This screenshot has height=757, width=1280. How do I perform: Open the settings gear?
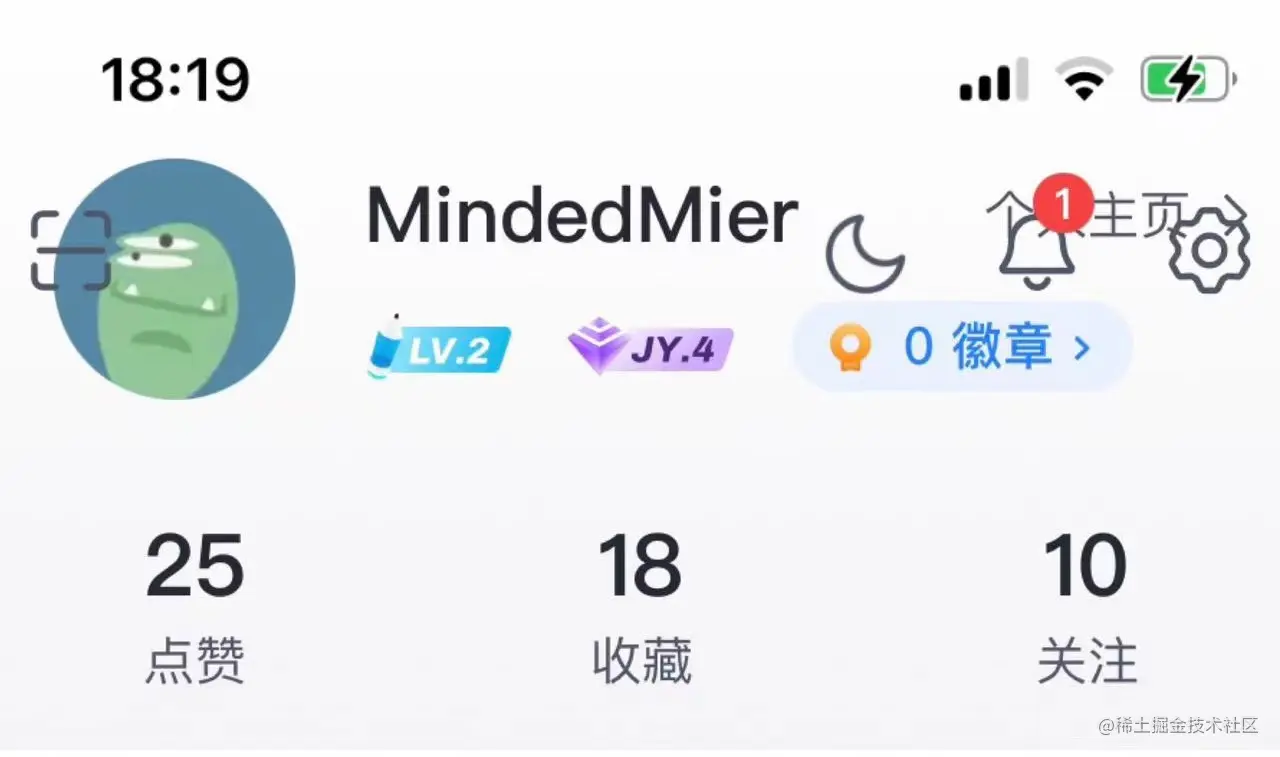coord(1209,252)
